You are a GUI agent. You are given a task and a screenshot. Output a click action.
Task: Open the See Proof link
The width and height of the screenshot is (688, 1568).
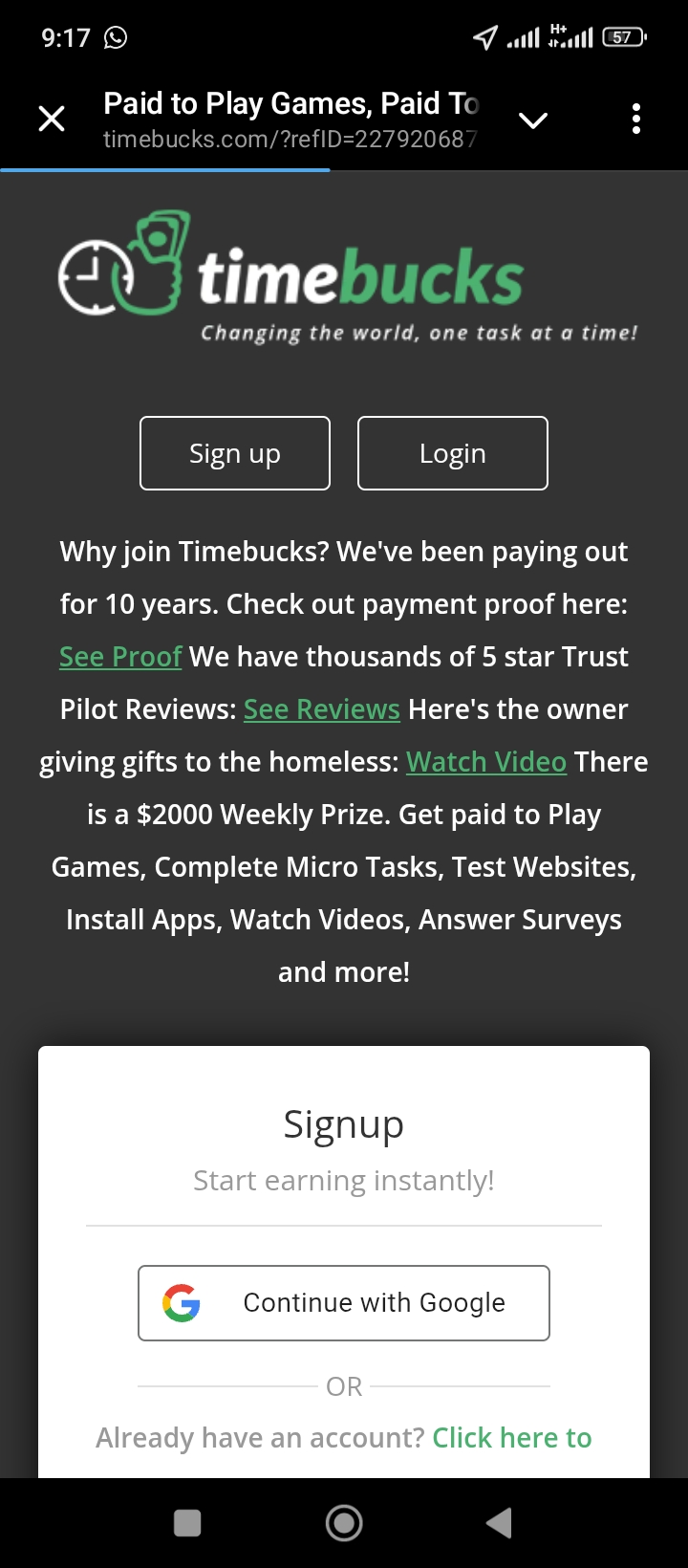tap(120, 657)
